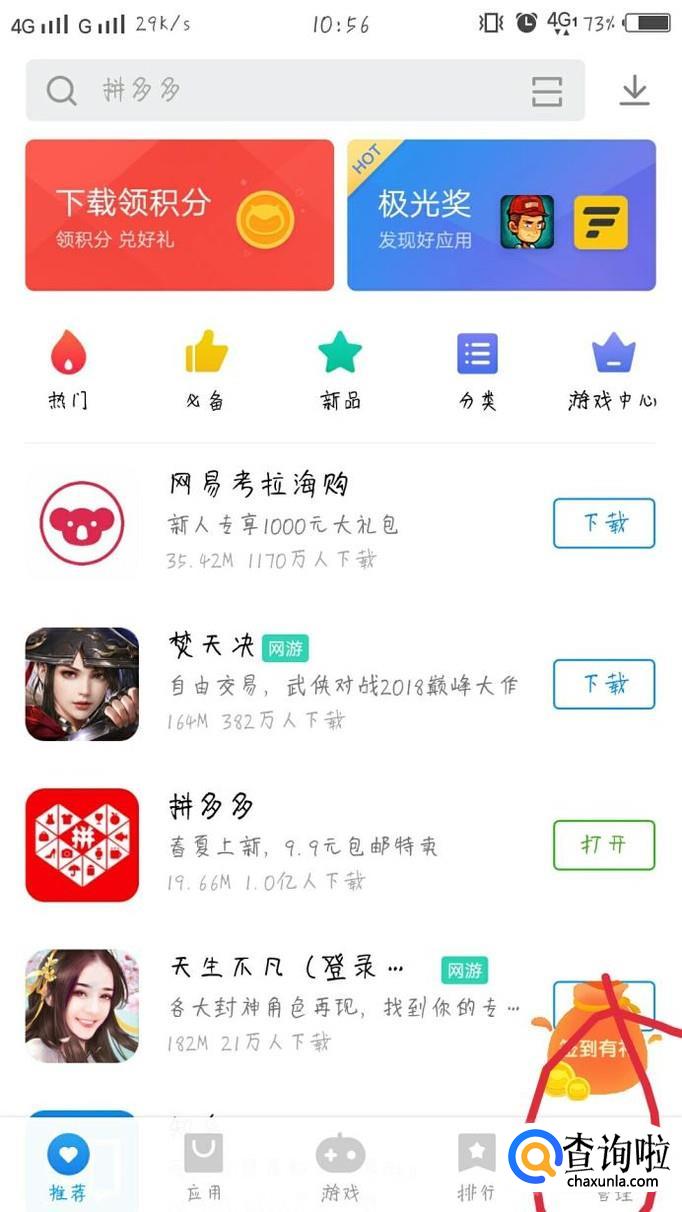Viewport: 682px width, 1212px height.
Task: Download the game 焚天决
Action: coord(603,684)
